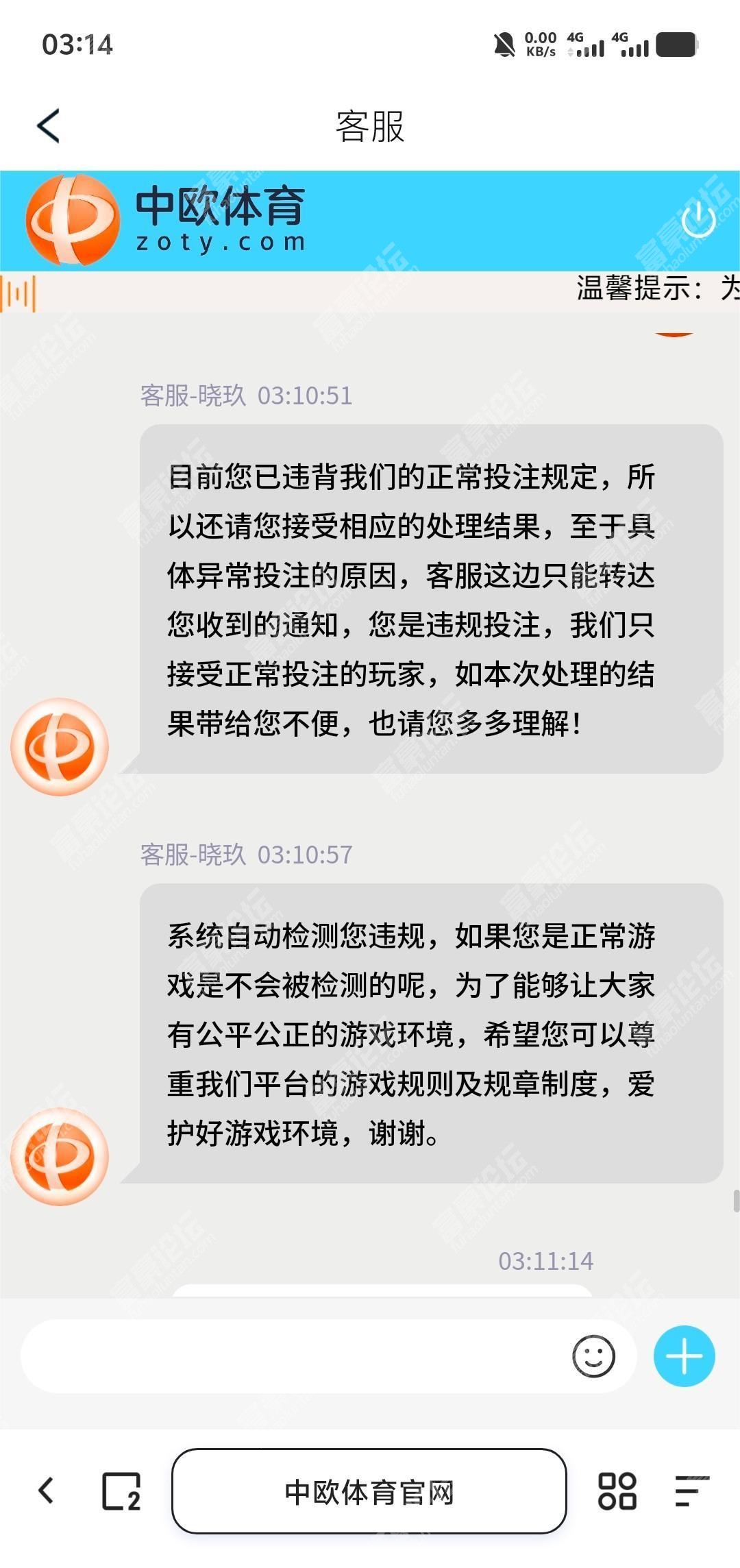The height and width of the screenshot is (1568, 740).
Task: Navigate back with the browser back arrow
Action: [46, 1491]
